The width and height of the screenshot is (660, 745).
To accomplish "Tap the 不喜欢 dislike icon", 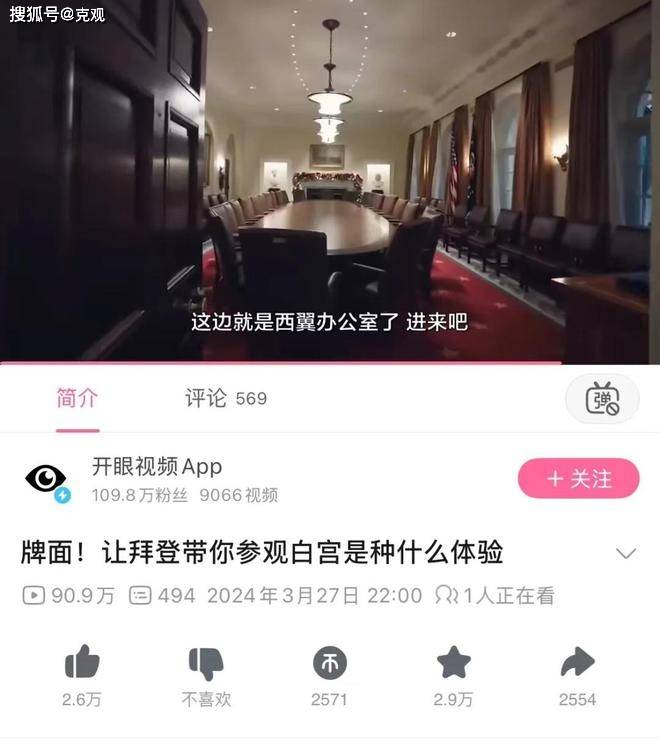I will (206, 663).
